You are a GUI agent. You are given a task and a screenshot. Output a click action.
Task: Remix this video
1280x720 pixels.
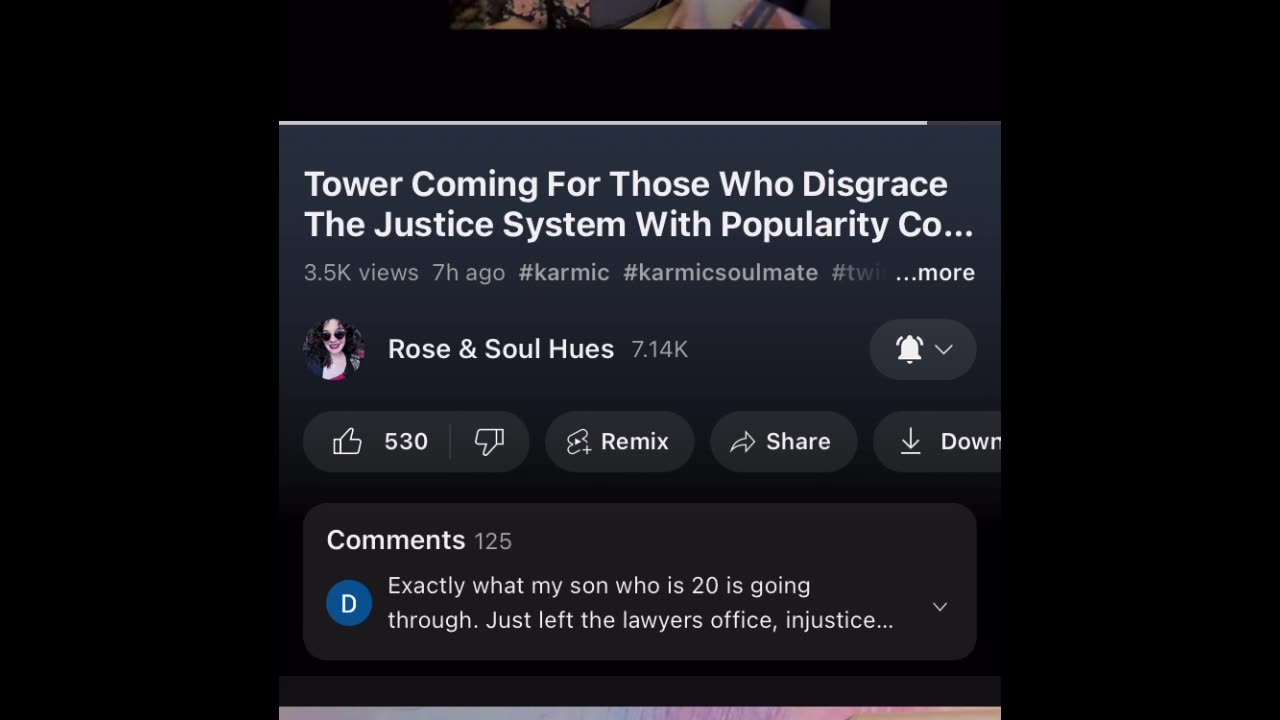click(x=619, y=442)
